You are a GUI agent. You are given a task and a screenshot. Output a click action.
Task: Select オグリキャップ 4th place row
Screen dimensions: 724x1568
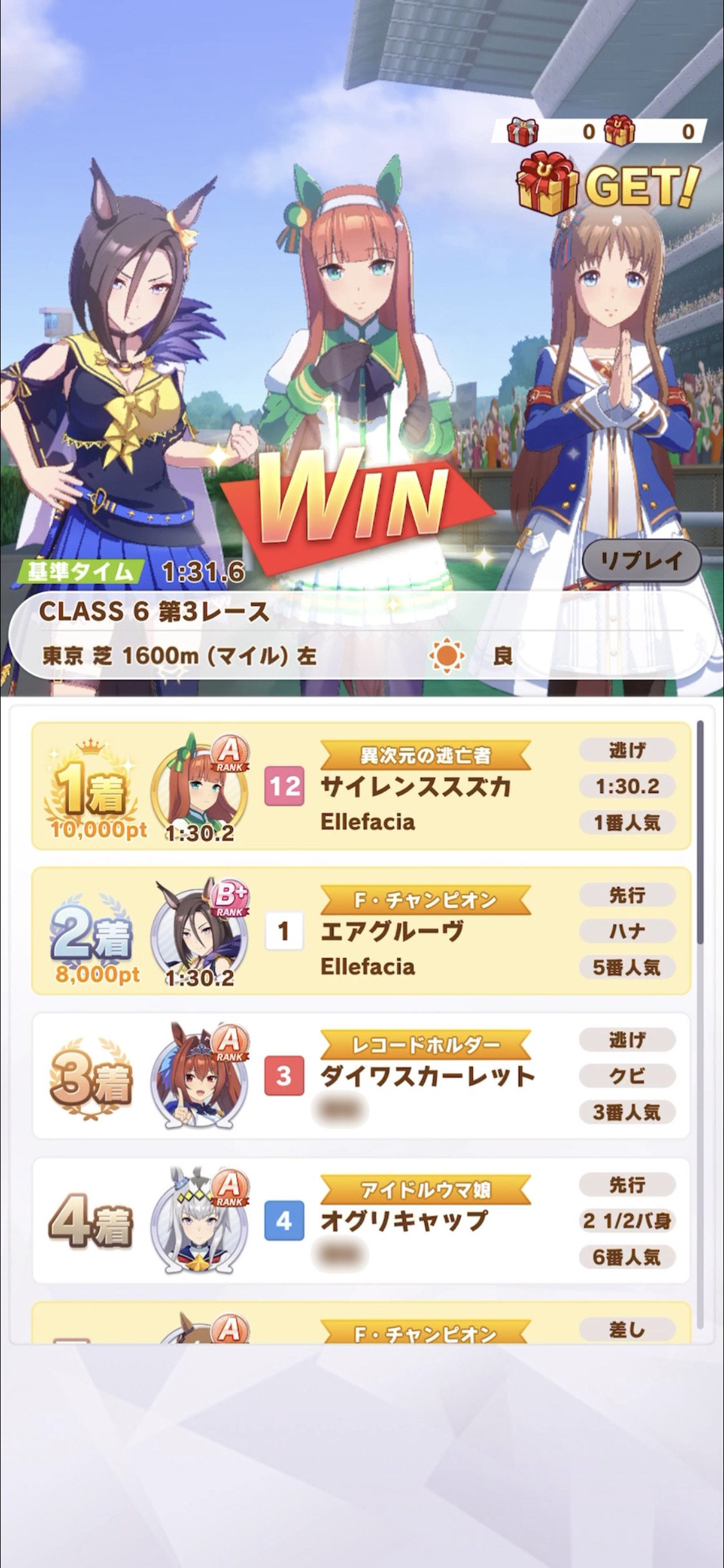tap(361, 1220)
